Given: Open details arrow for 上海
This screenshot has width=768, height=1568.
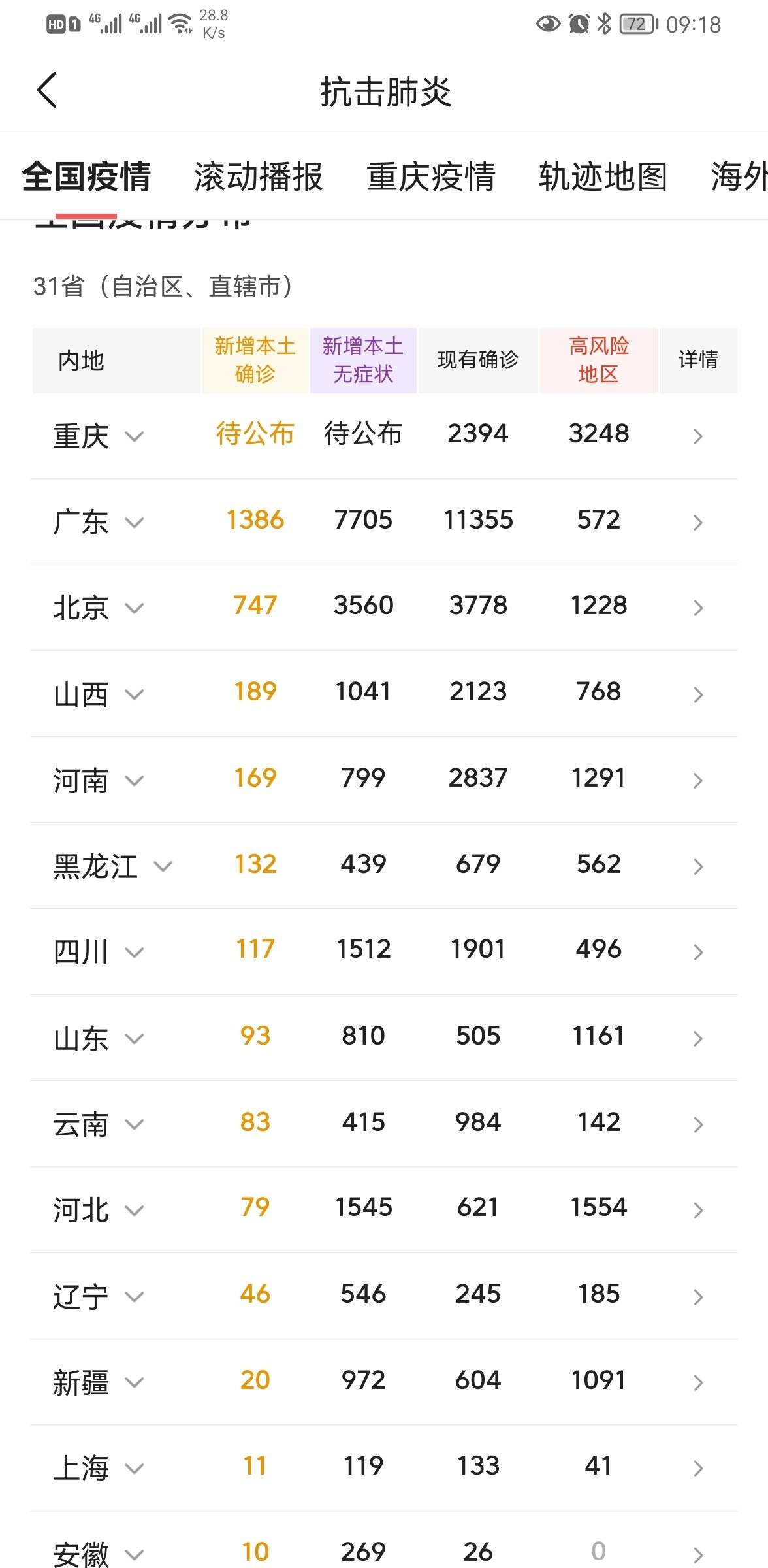Looking at the screenshot, I should coord(698,1469).
